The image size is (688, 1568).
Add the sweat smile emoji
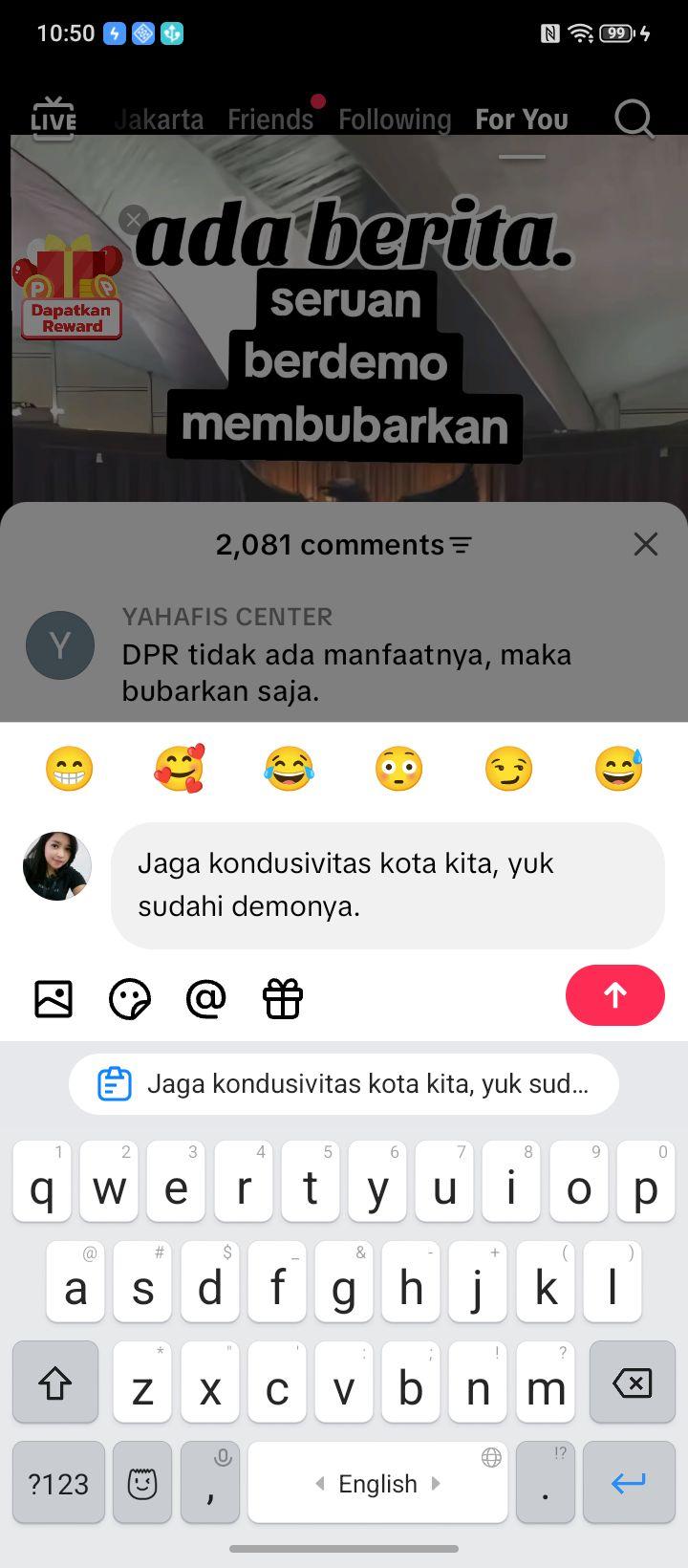pyautogui.click(x=619, y=769)
